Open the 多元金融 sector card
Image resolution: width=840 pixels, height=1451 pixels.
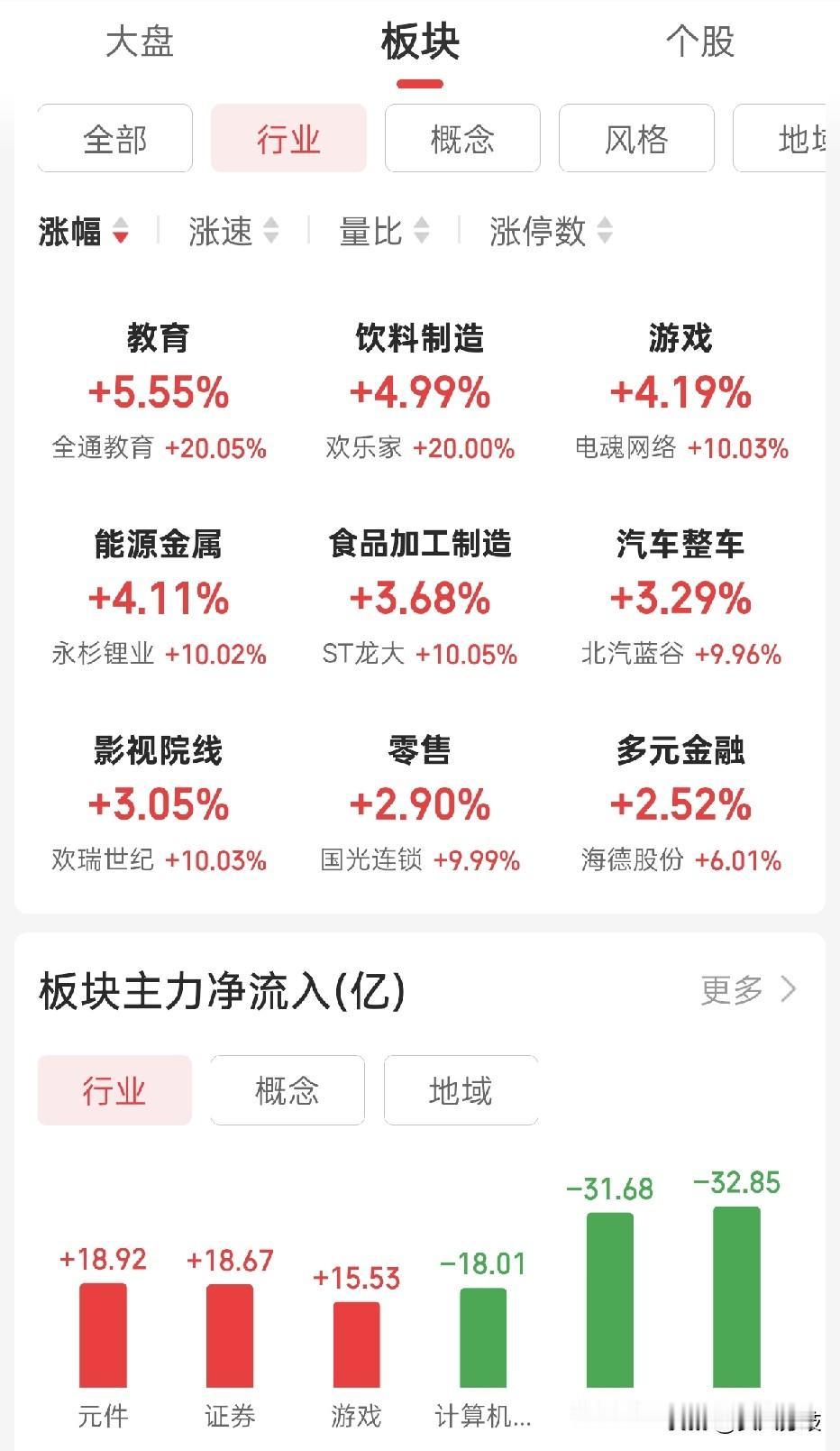(680, 804)
